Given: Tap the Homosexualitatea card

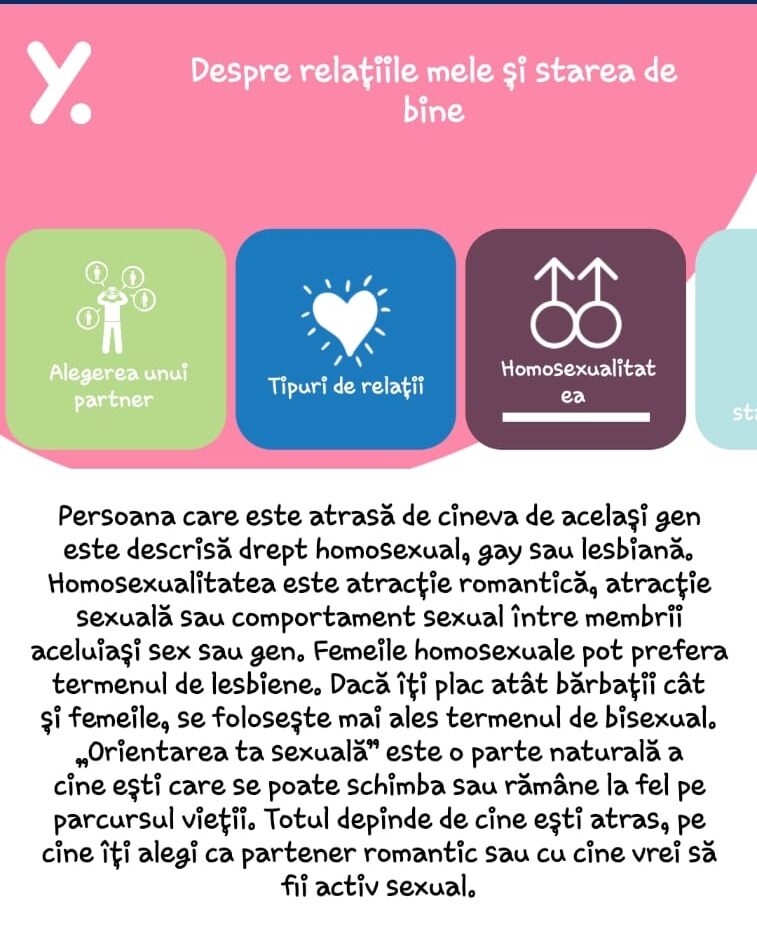Looking at the screenshot, I should [x=576, y=339].
